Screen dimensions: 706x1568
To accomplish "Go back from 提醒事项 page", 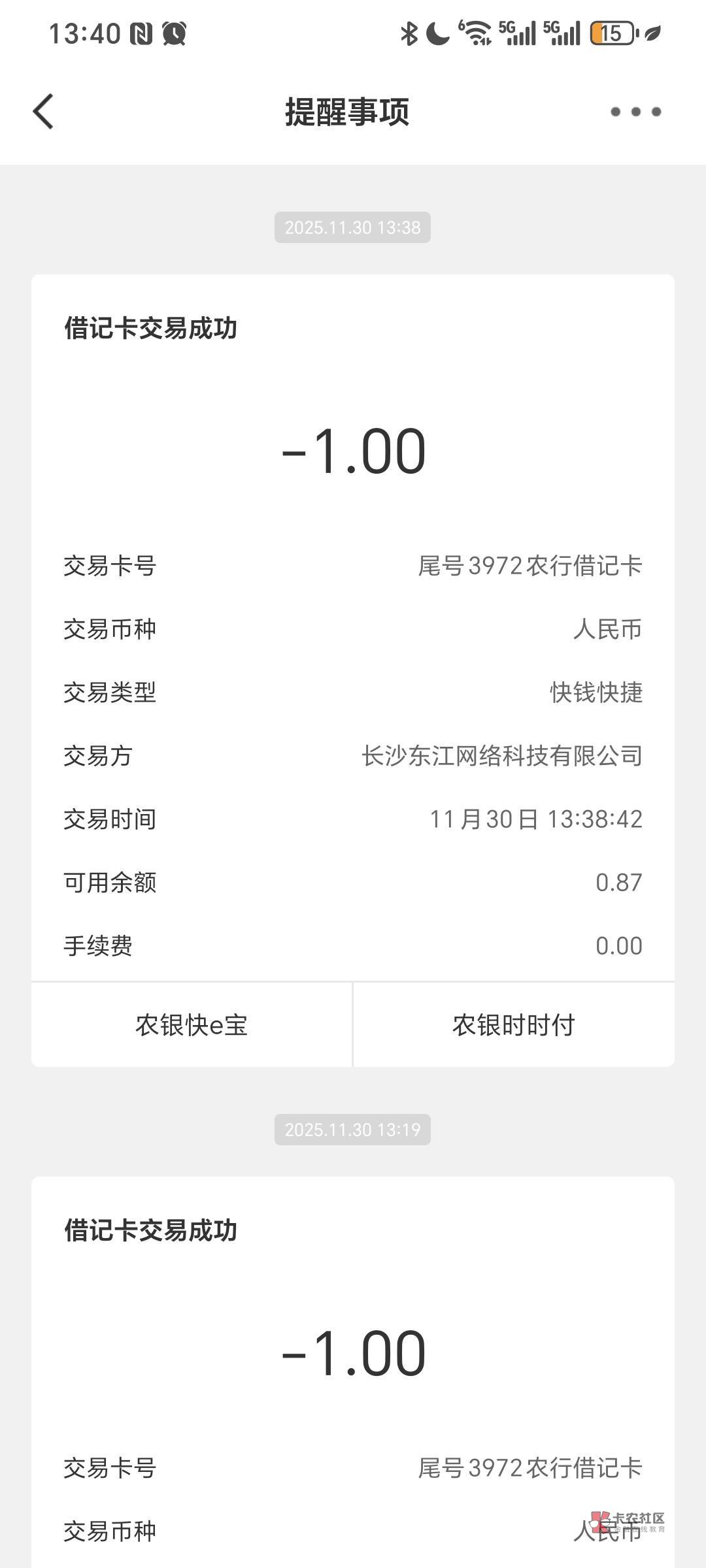I will click(x=43, y=112).
